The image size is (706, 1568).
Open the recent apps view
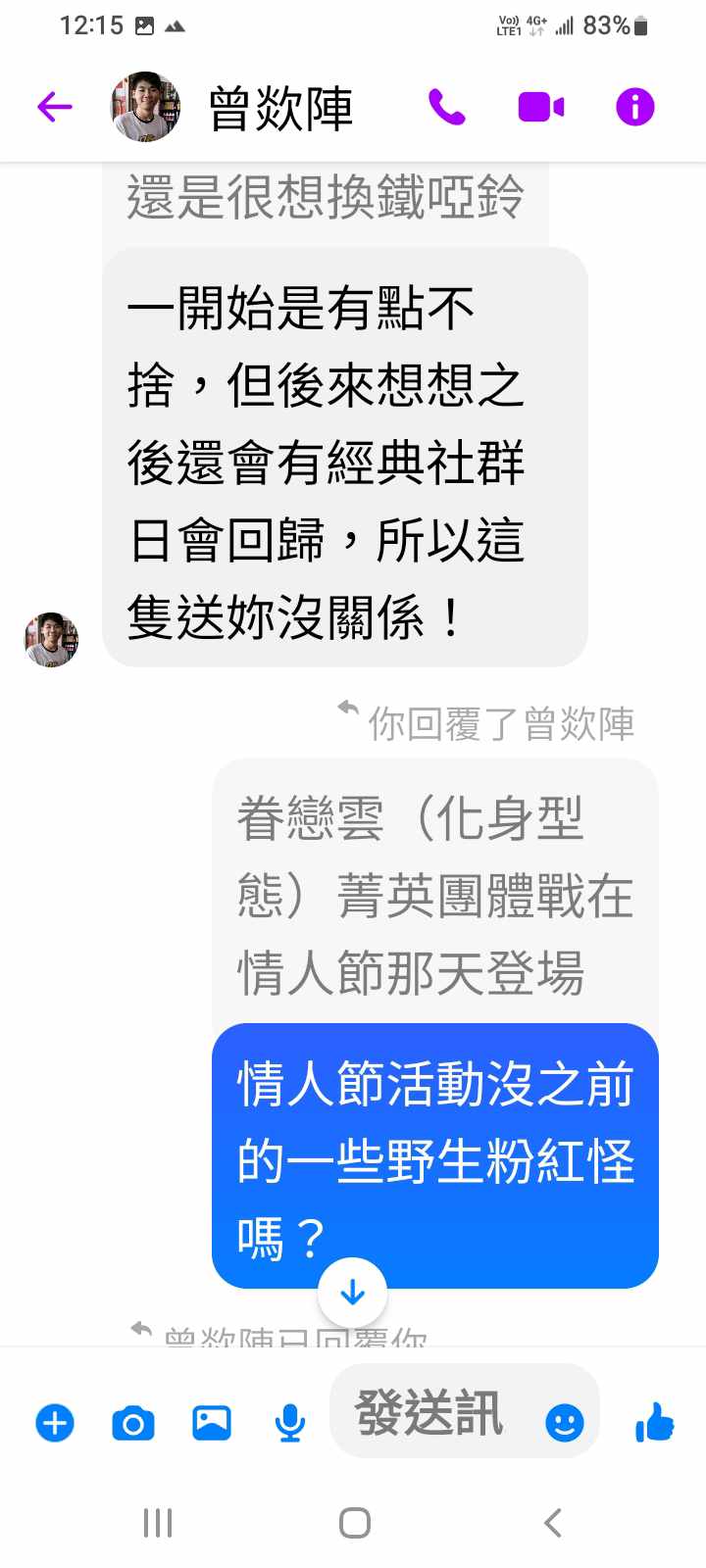(157, 1523)
